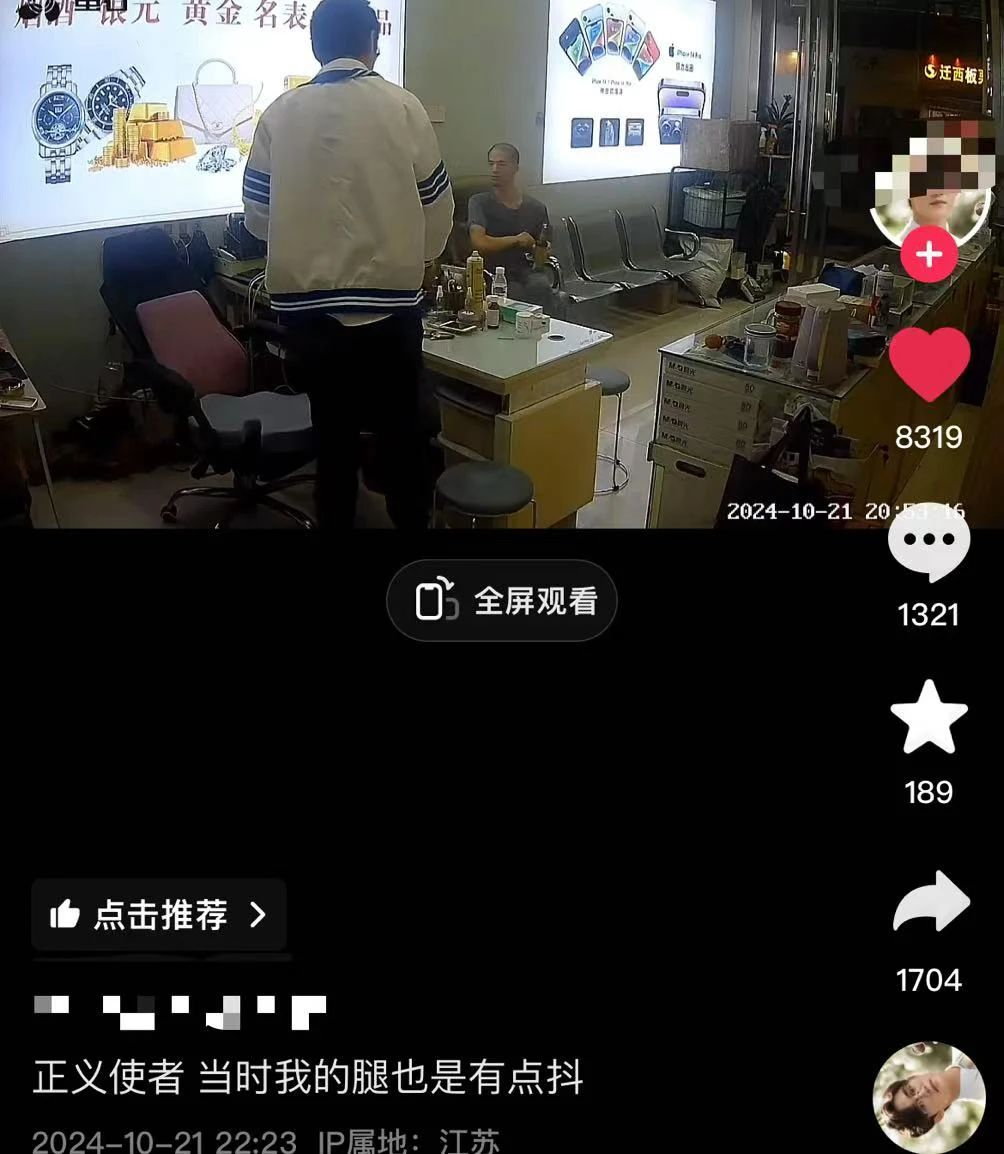Image resolution: width=1004 pixels, height=1154 pixels.
Task: Open the round sound disc
Action: [x=929, y=1096]
